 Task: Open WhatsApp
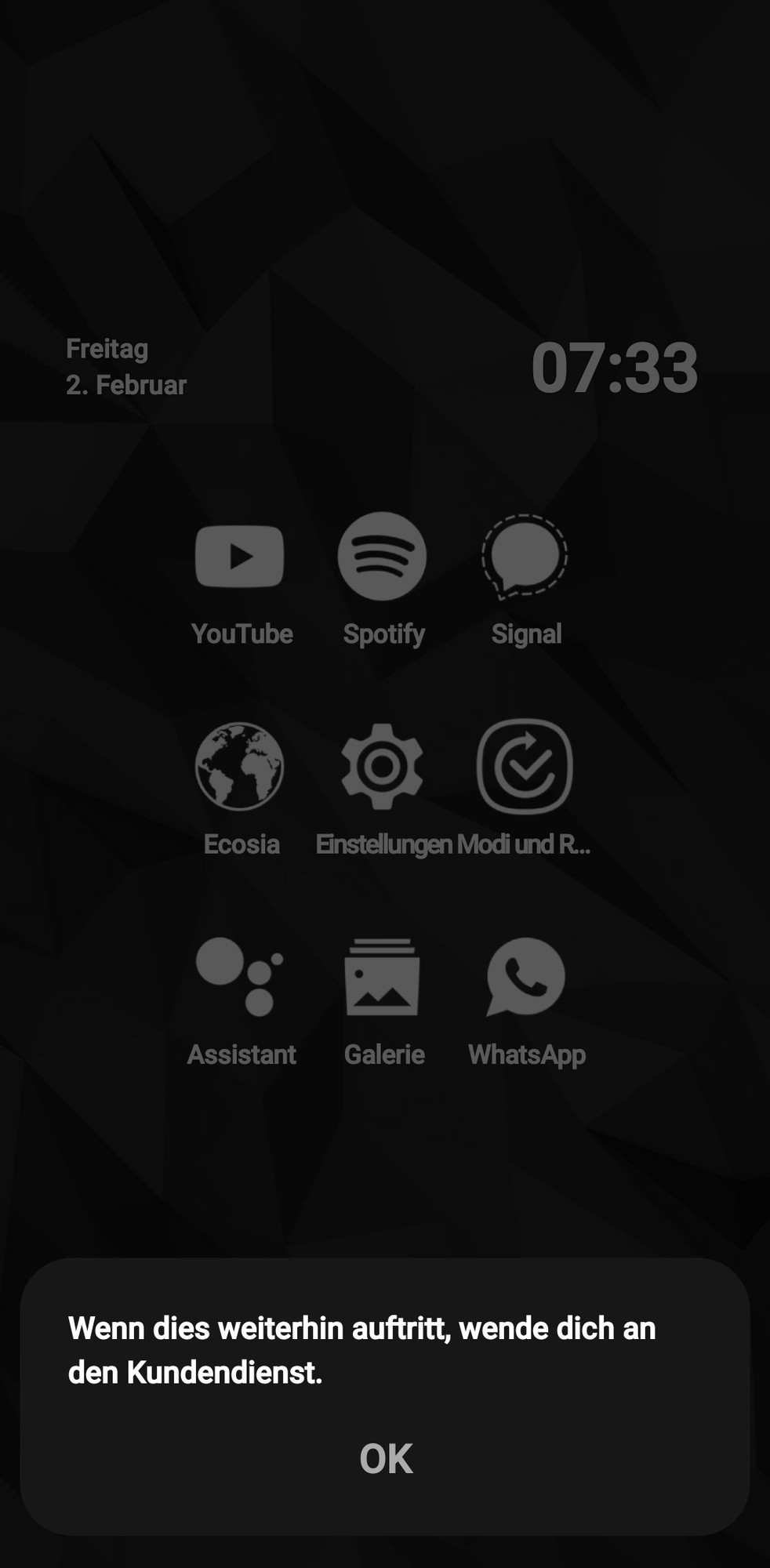[525, 977]
